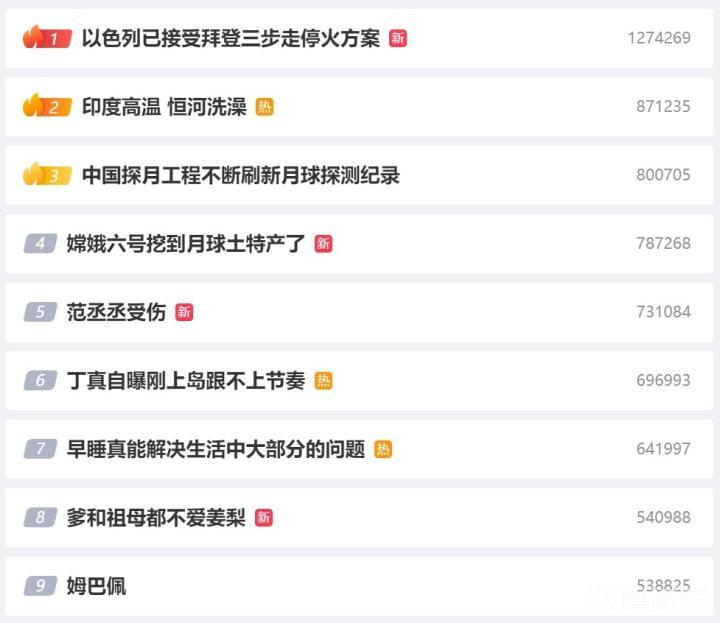Open 爹和祖母都不爱姜梨 trending entry
Screen dimensions: 720x623
(156, 517)
